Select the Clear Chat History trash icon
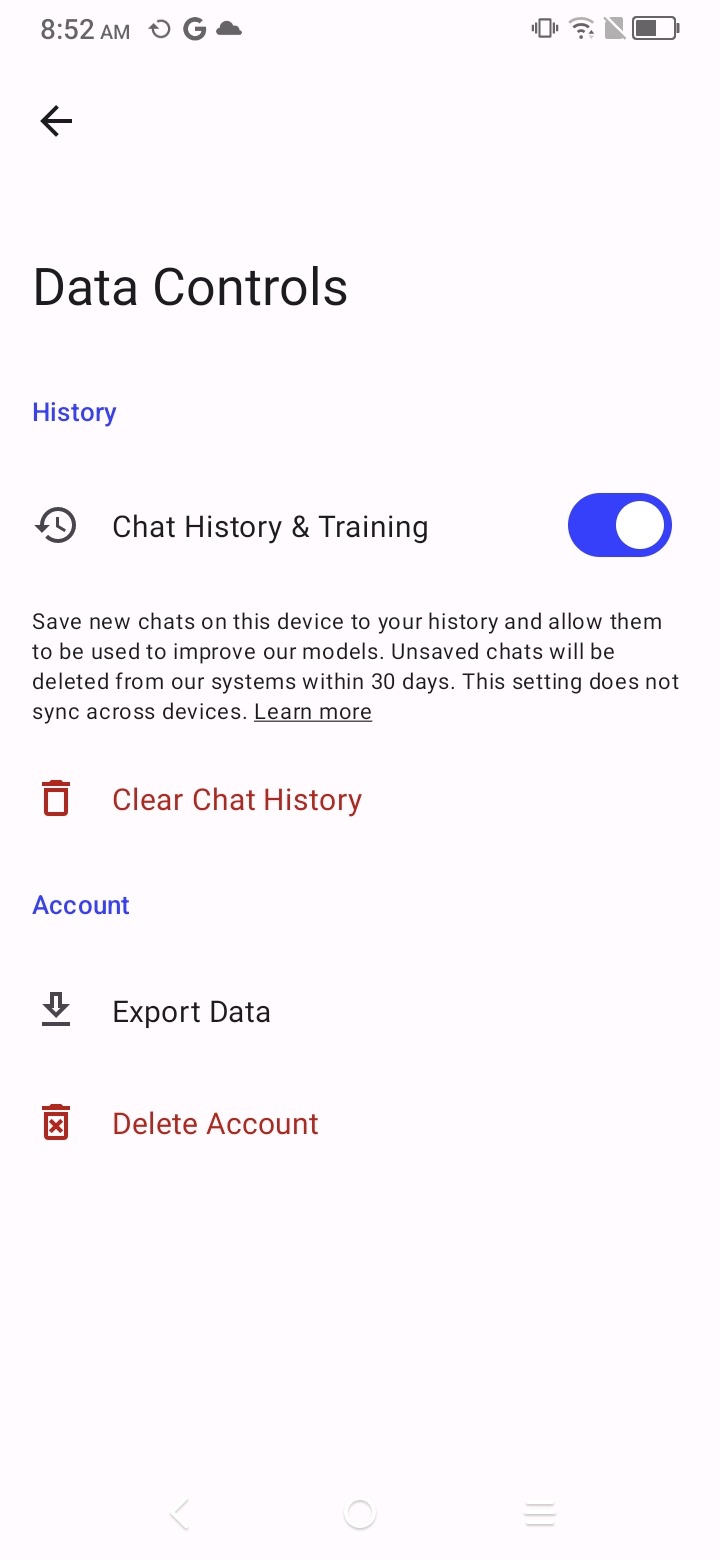Viewport: 720px width, 1560px height. [56, 798]
